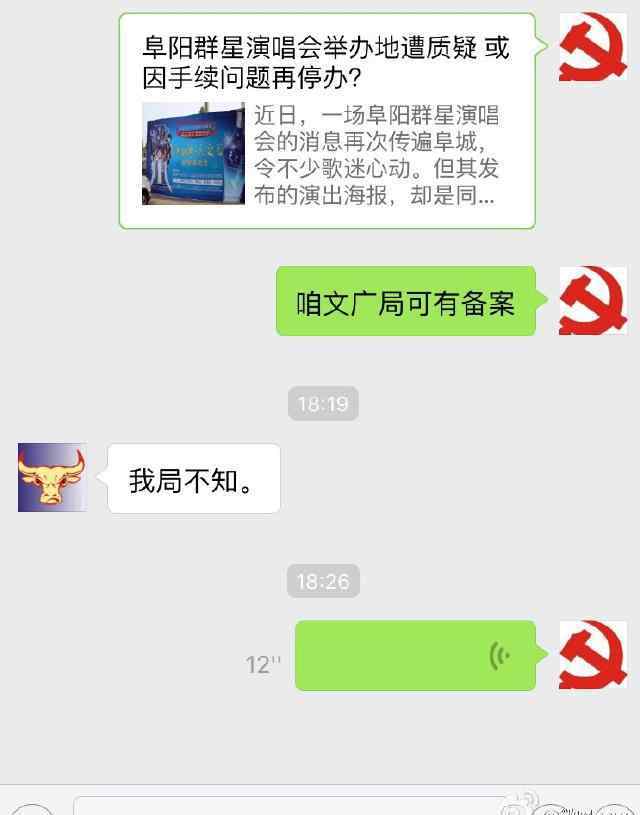Tap the avatar beside 咱文广局可有备案 message

(x=592, y=301)
